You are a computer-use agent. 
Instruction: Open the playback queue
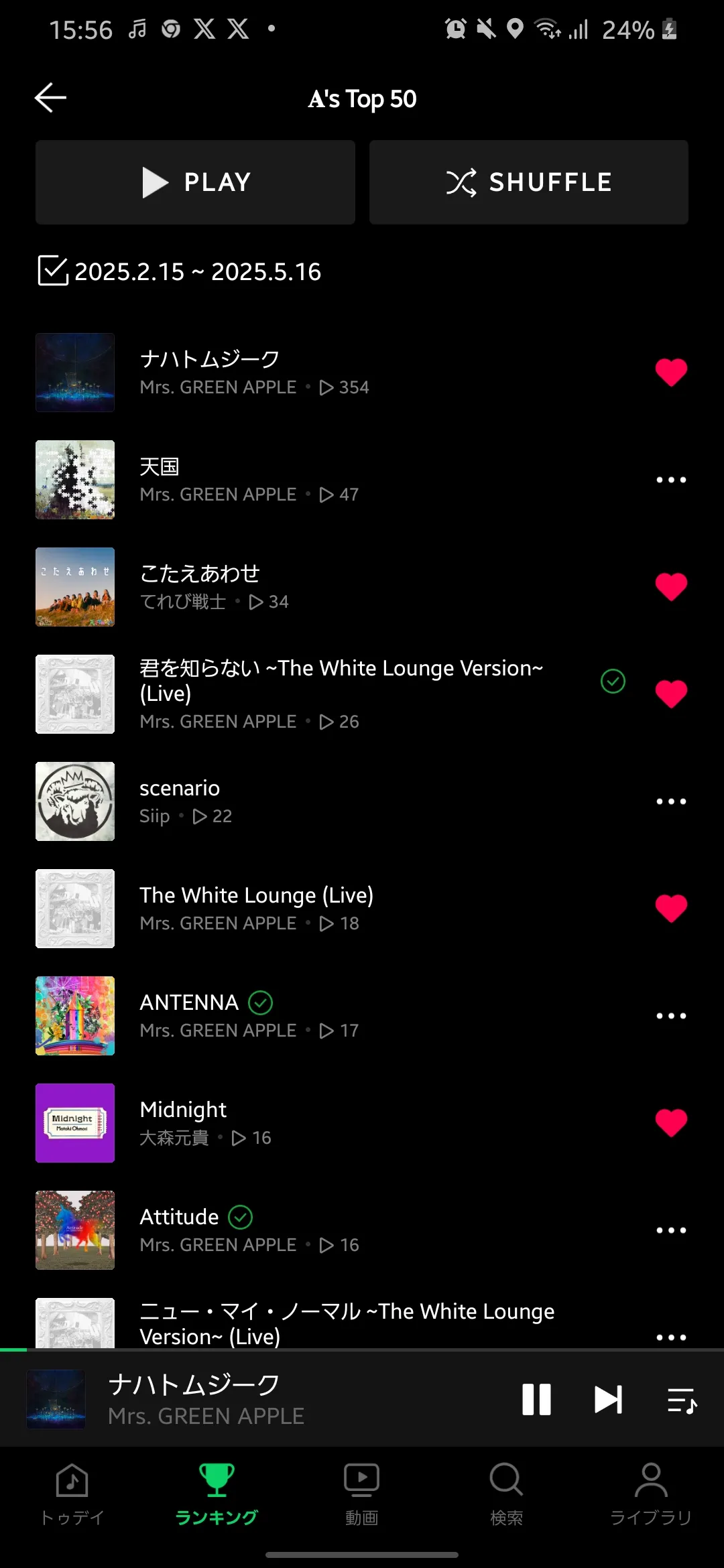point(682,1399)
